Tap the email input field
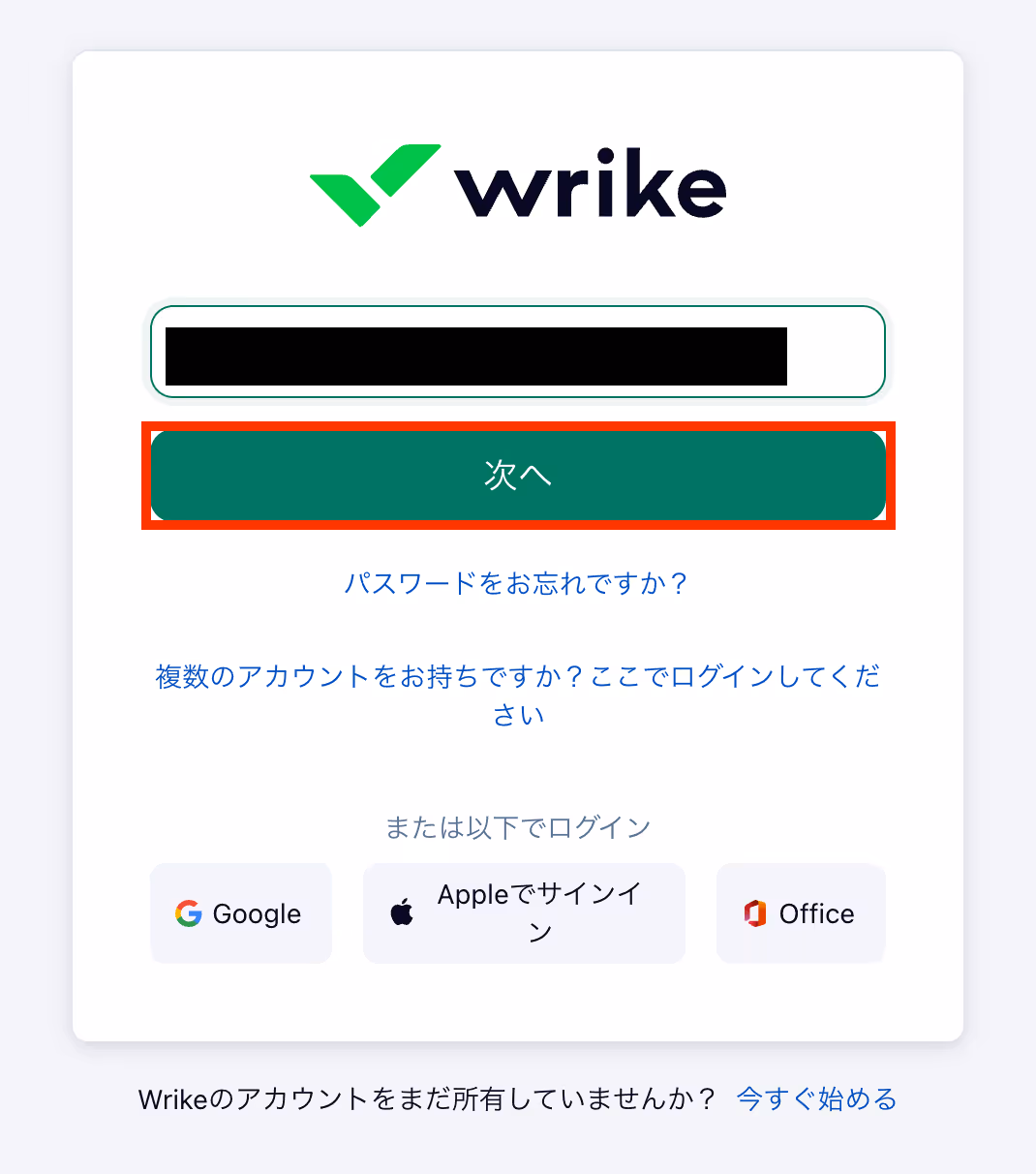Image resolution: width=1036 pixels, height=1174 pixels. [517, 353]
